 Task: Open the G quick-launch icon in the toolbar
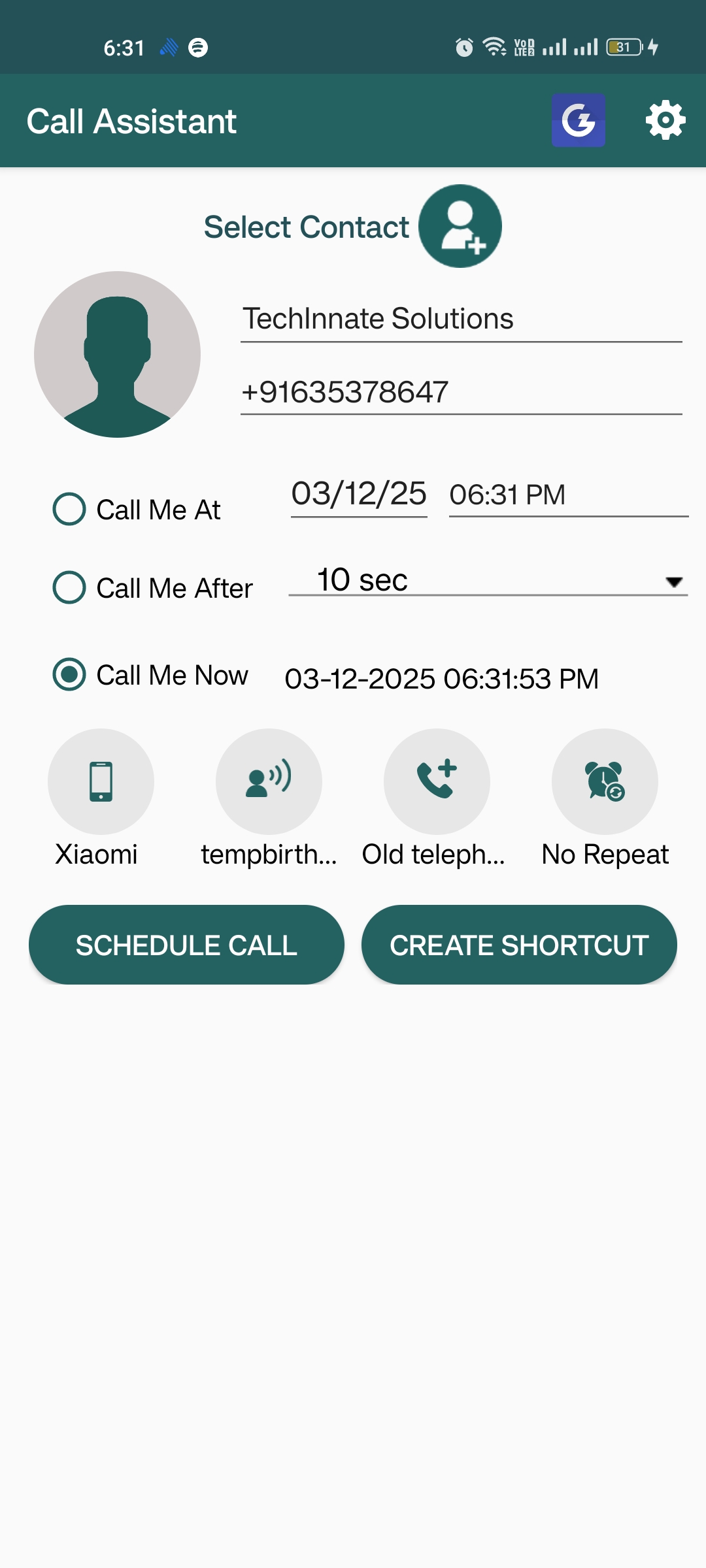[579, 120]
